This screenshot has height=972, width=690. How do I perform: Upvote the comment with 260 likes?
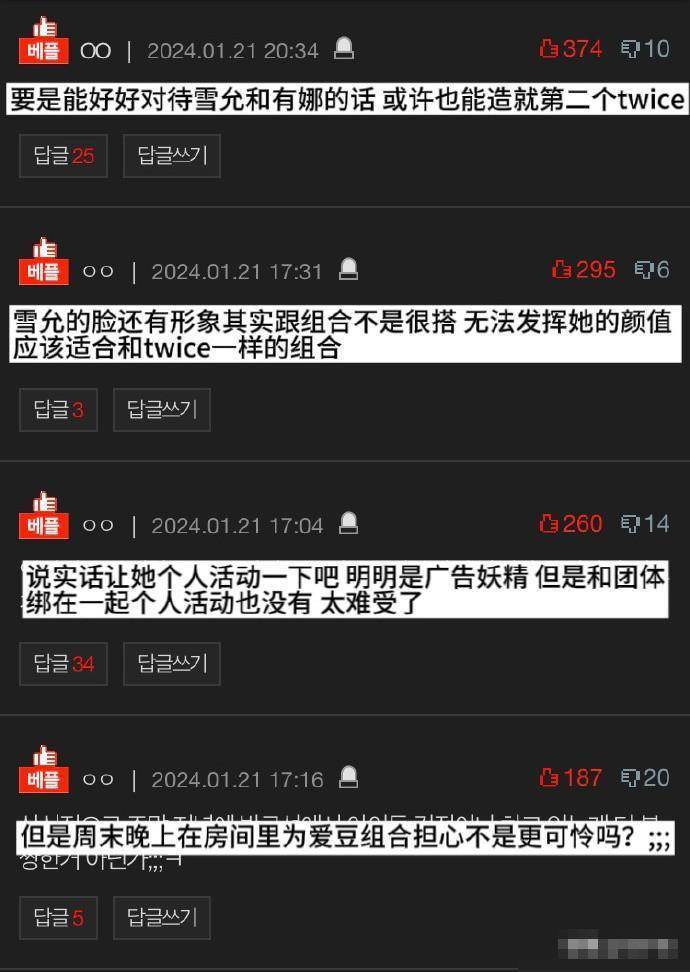570,523
